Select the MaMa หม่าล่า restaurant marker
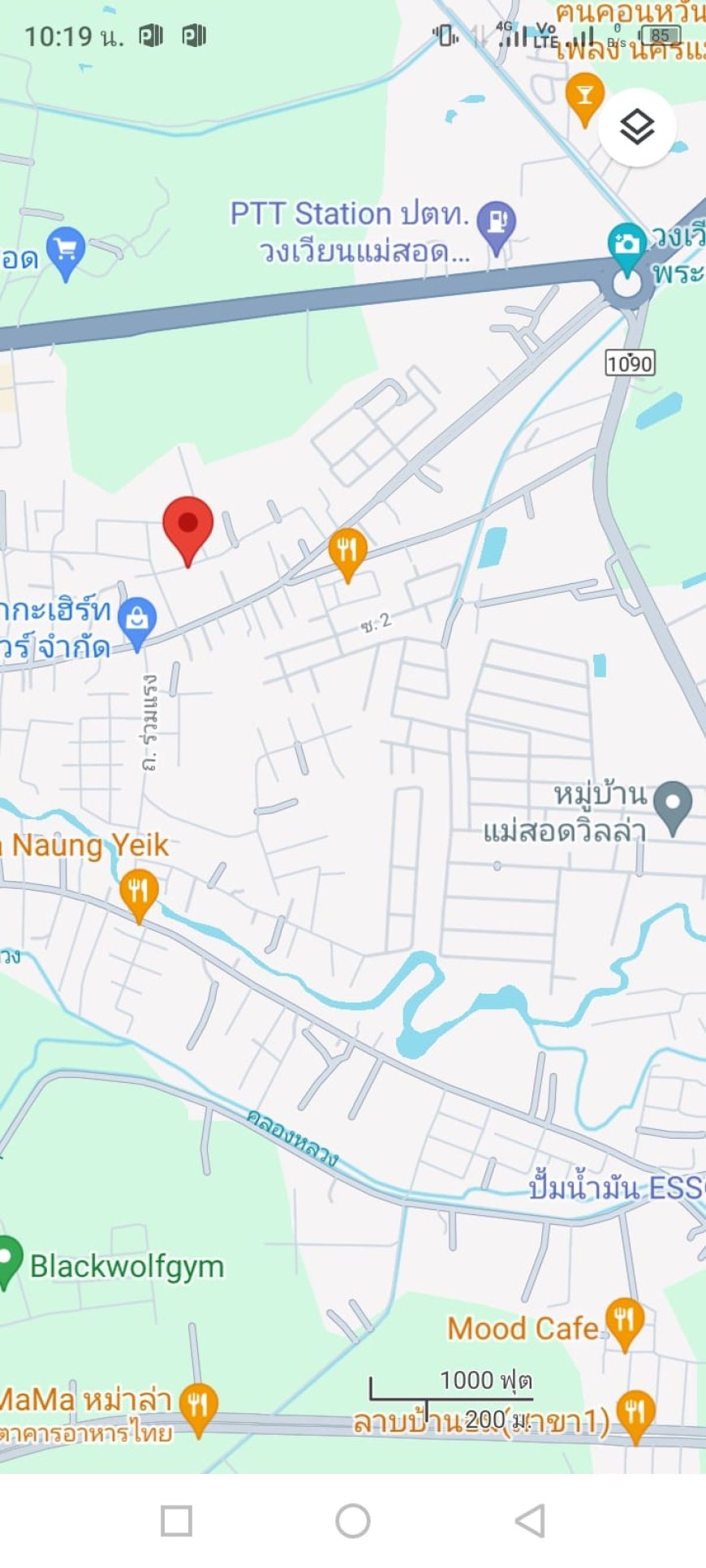 point(197,1403)
